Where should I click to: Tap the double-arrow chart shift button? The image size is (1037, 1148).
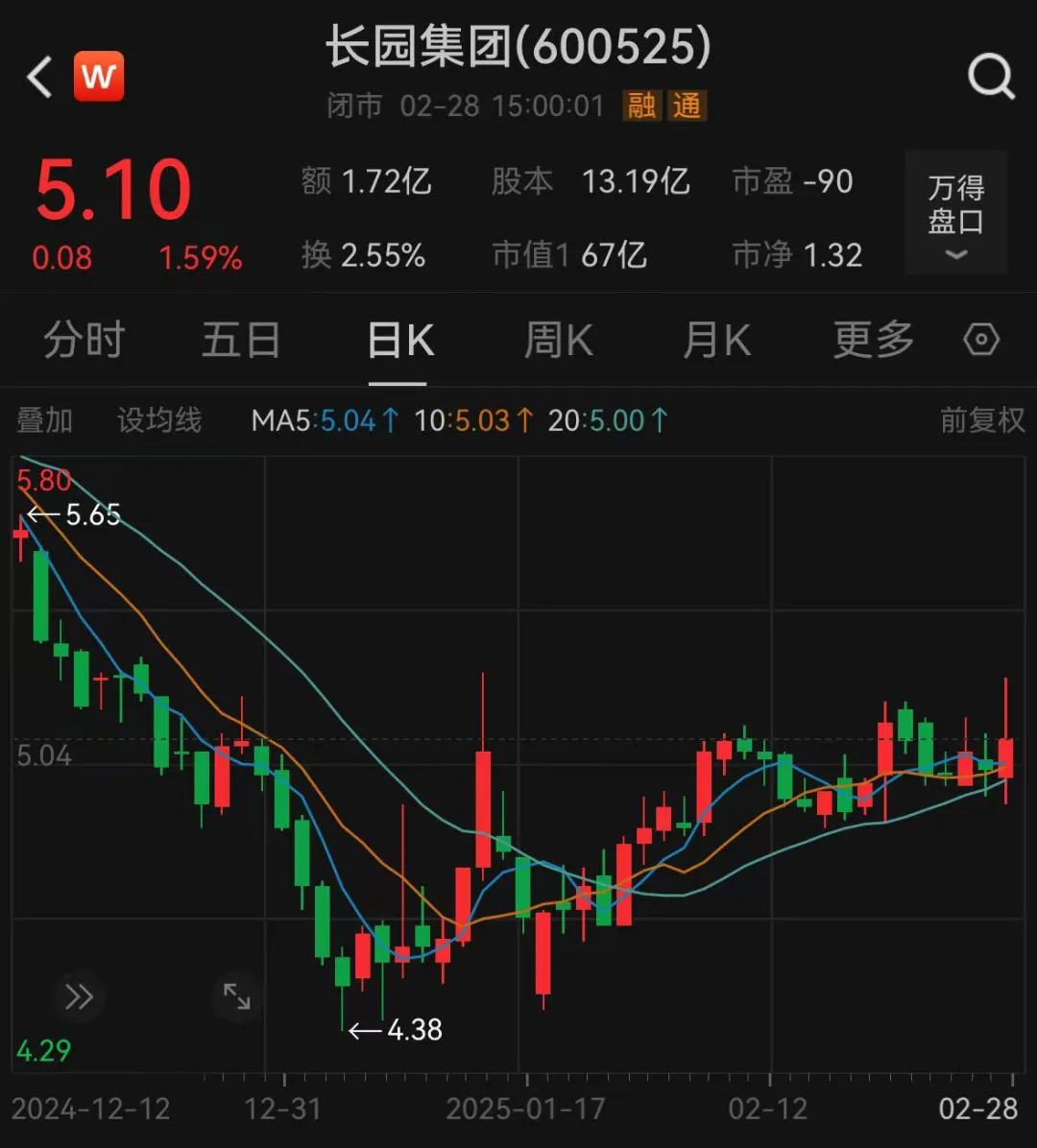[x=79, y=996]
